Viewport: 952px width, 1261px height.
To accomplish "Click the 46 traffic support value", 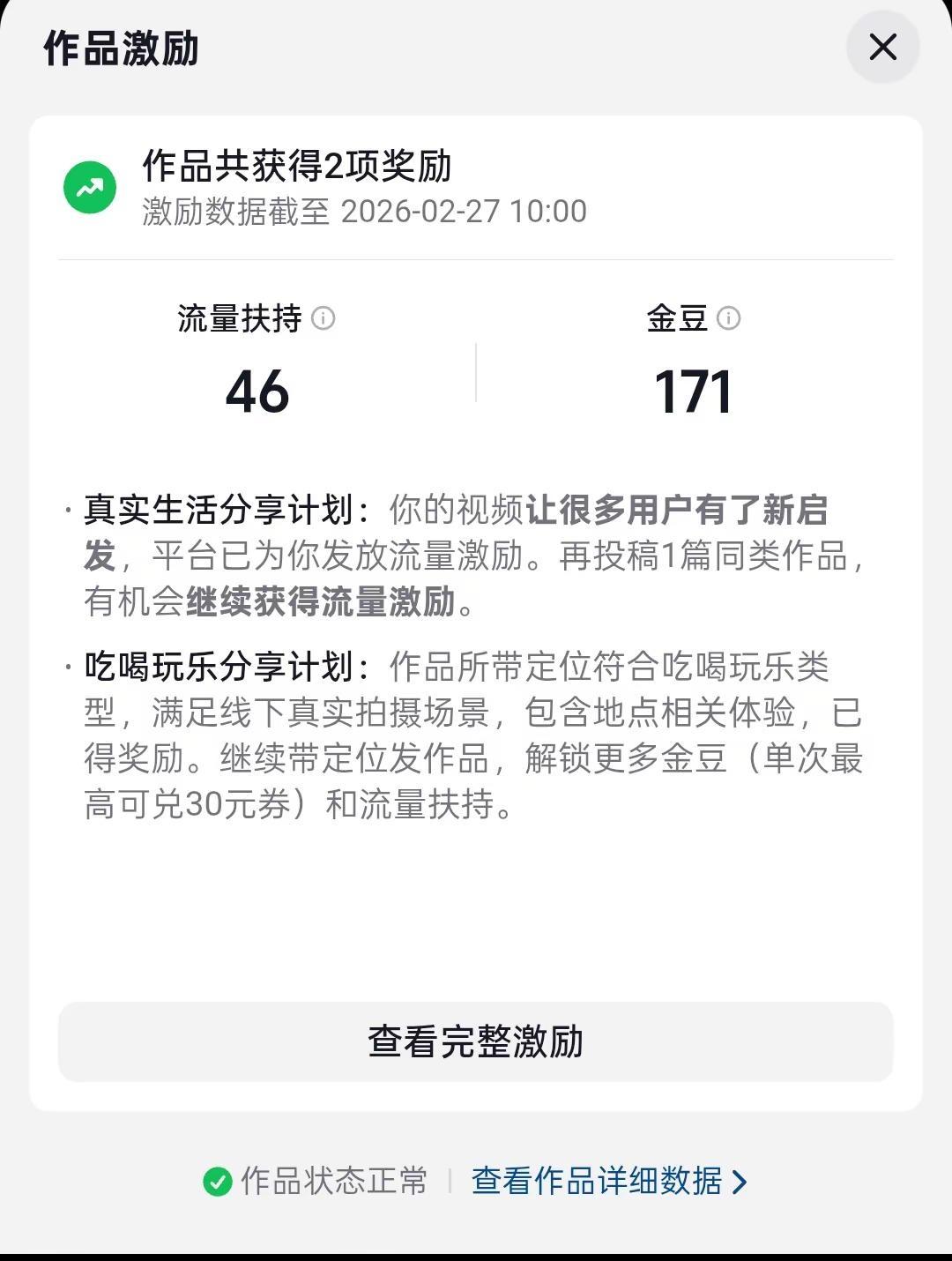I will coord(256,391).
